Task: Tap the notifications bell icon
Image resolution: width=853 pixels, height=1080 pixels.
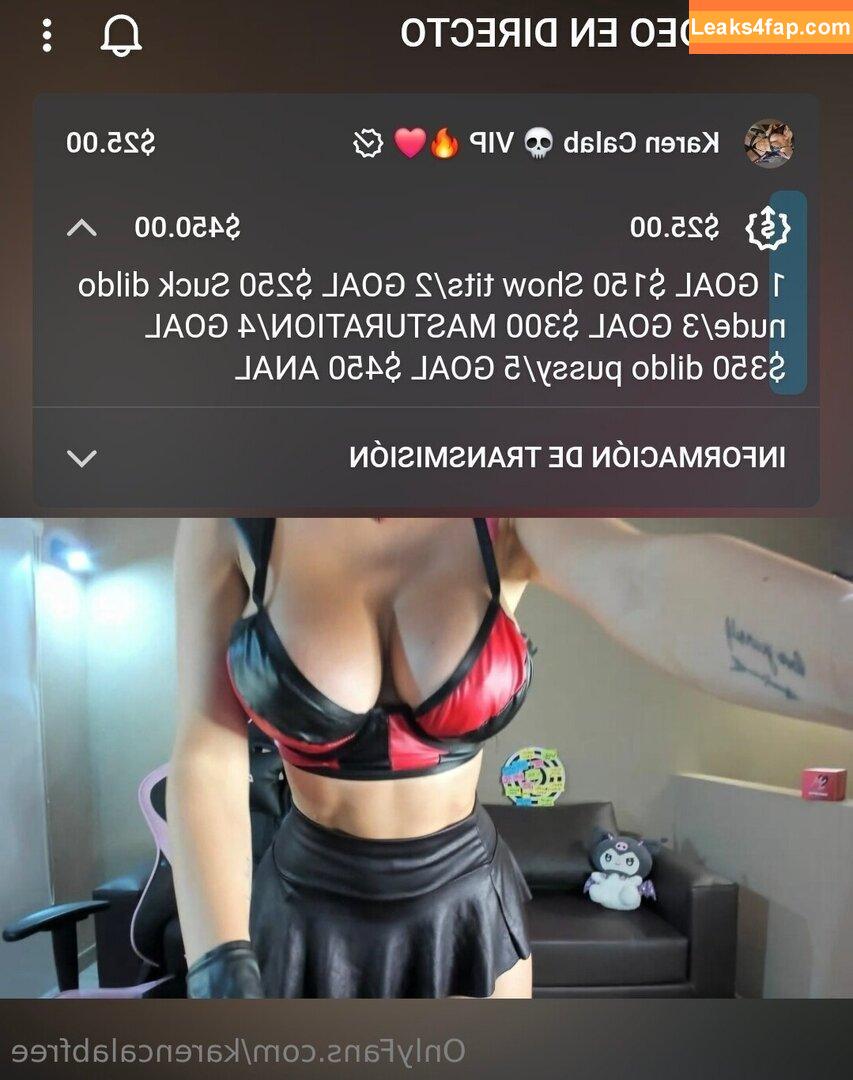Action: pyautogui.click(x=122, y=36)
